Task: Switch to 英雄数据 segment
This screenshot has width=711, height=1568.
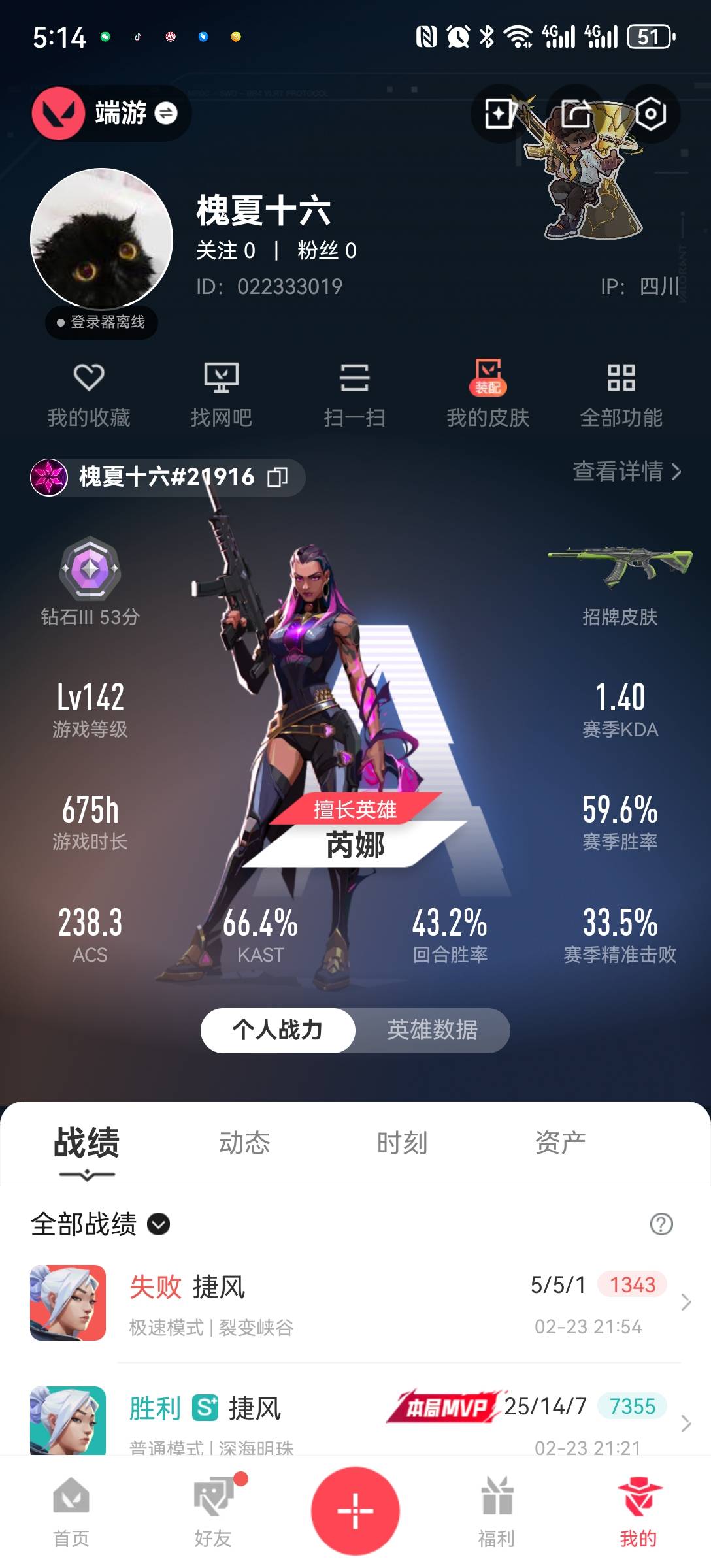Action: pyautogui.click(x=432, y=1030)
